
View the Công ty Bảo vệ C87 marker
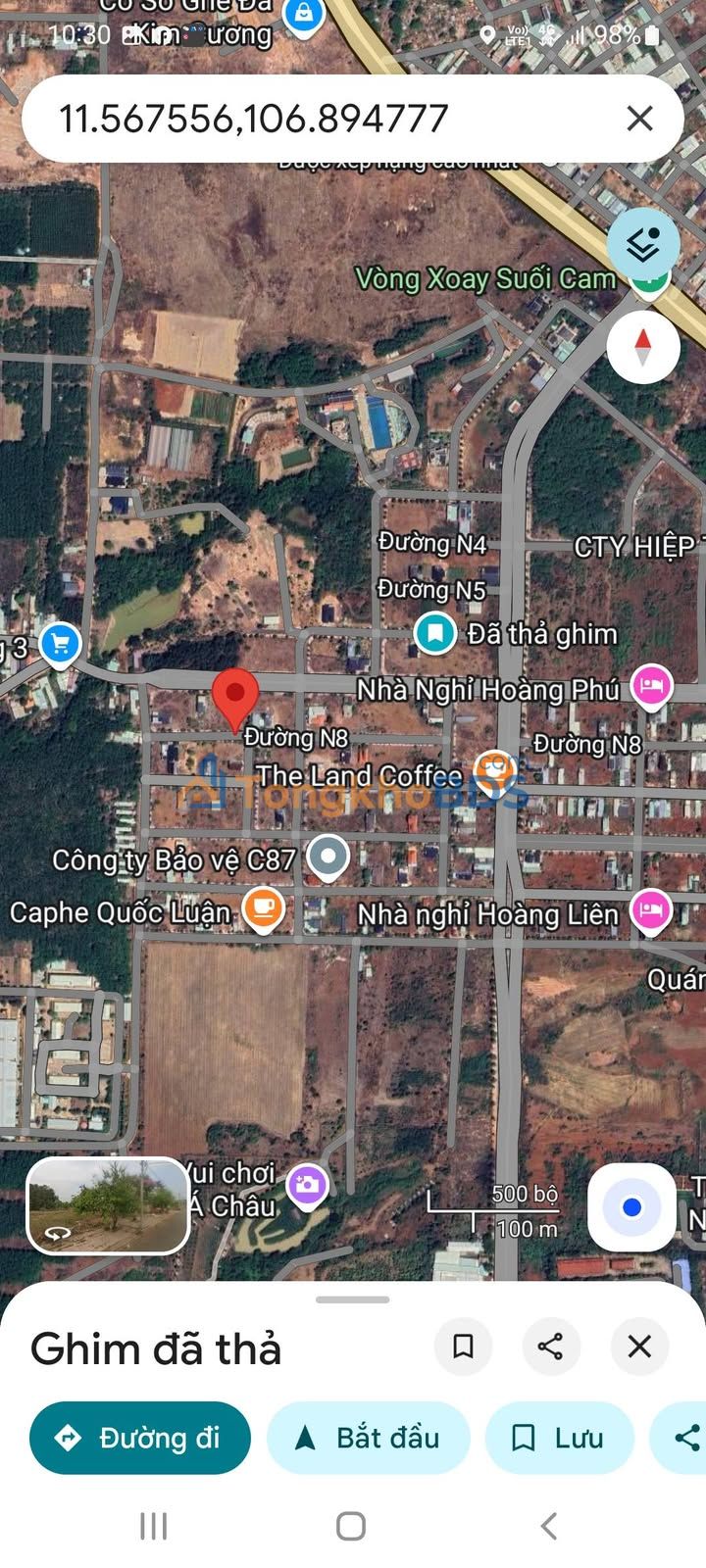coord(328,857)
